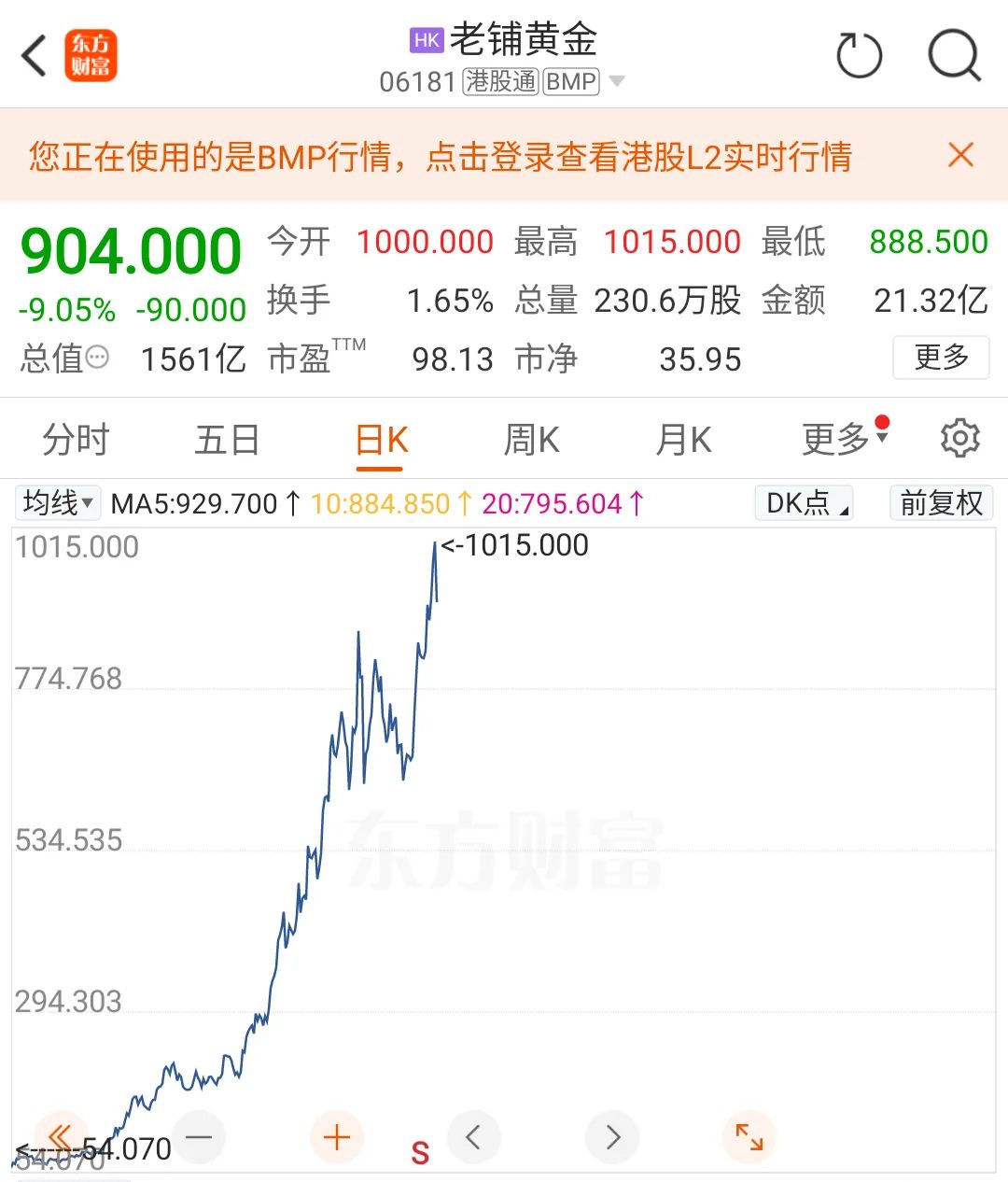Toggle DK点 signal markers on chart
This screenshot has width=1008, height=1182.
point(803,502)
